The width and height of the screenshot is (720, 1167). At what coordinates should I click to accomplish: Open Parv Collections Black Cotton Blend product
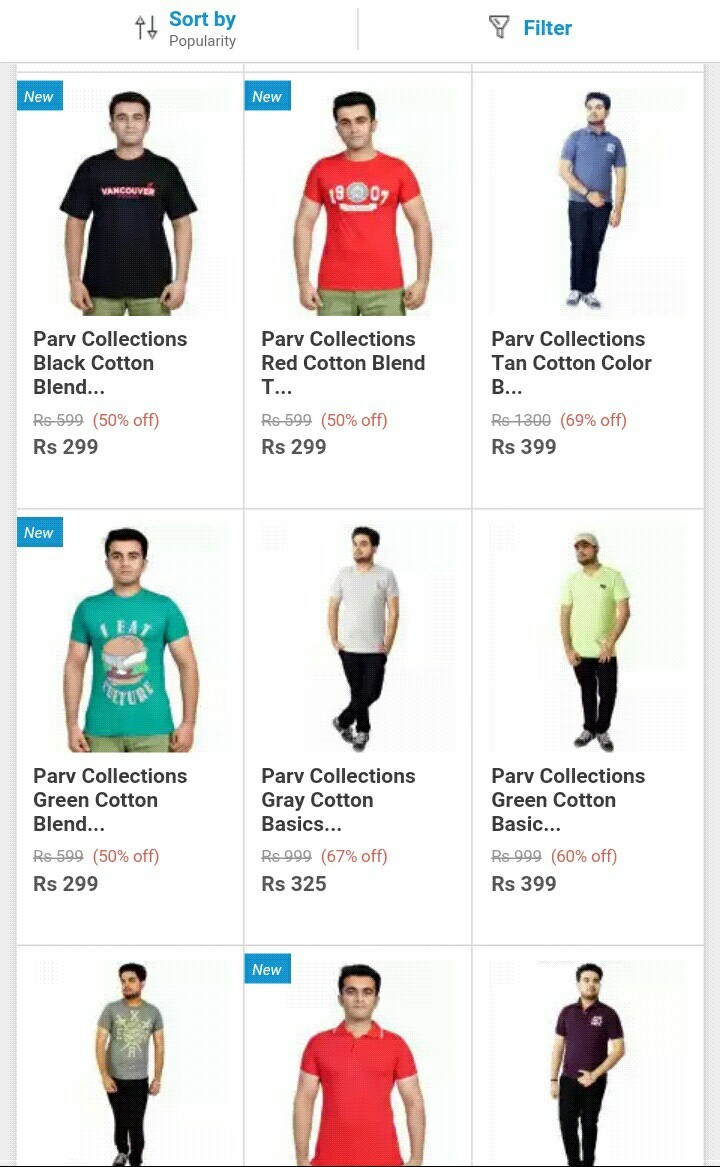click(130, 290)
